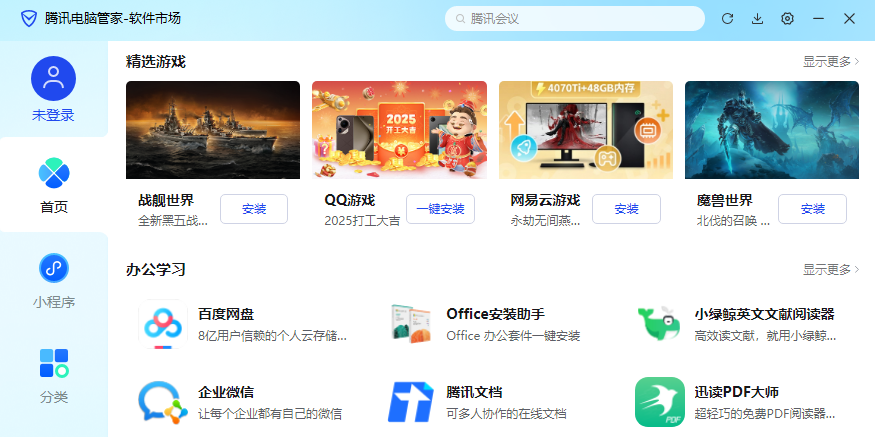Select the 首页 tab

click(x=54, y=185)
